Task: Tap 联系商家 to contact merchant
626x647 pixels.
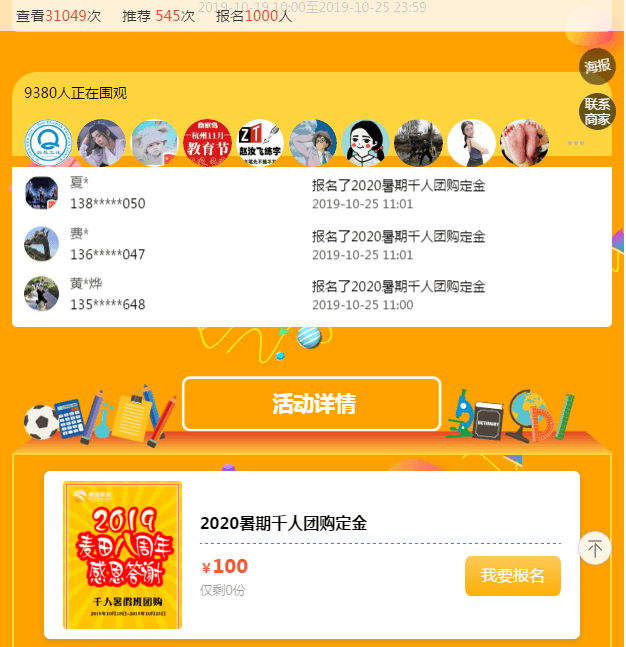Action: click(597, 111)
